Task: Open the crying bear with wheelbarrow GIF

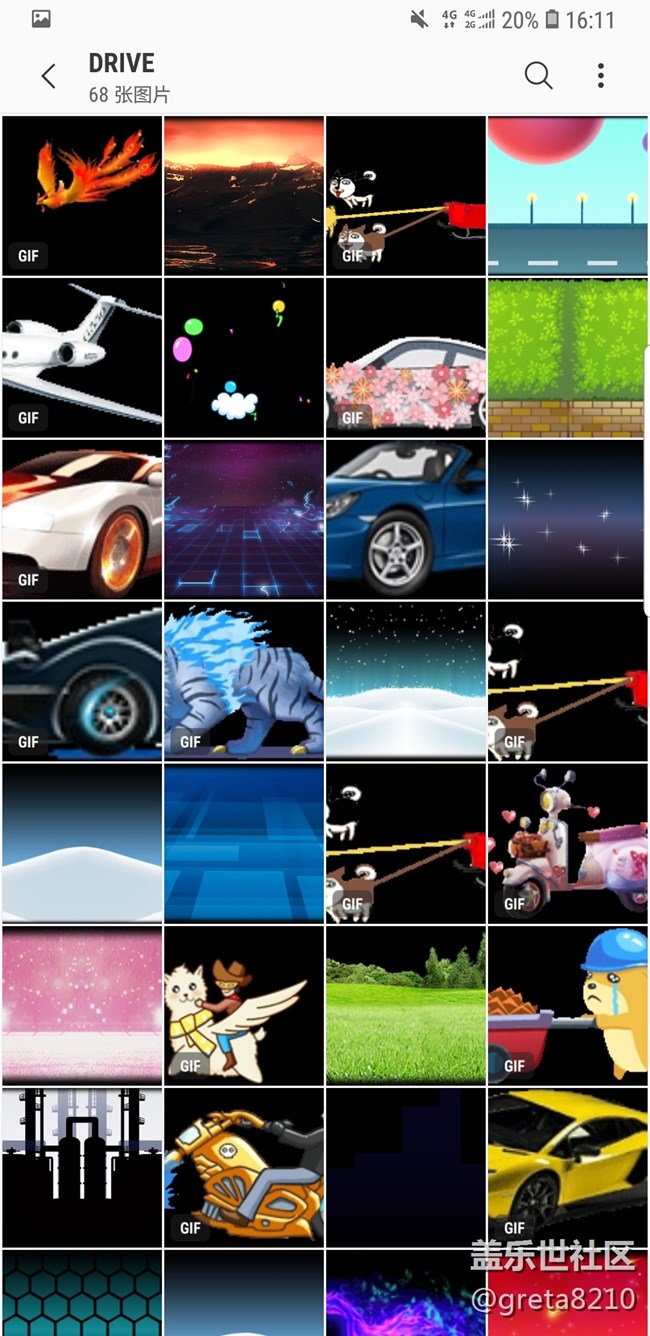Action: tap(567, 1006)
